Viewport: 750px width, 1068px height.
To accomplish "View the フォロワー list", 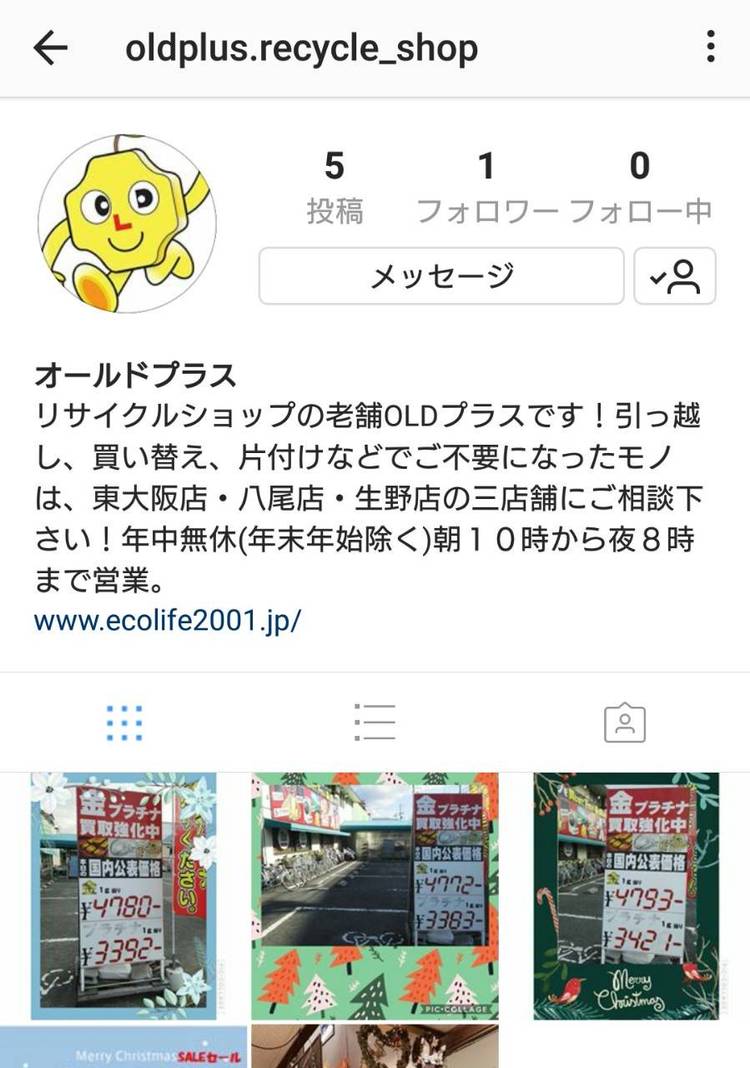I will [x=486, y=187].
